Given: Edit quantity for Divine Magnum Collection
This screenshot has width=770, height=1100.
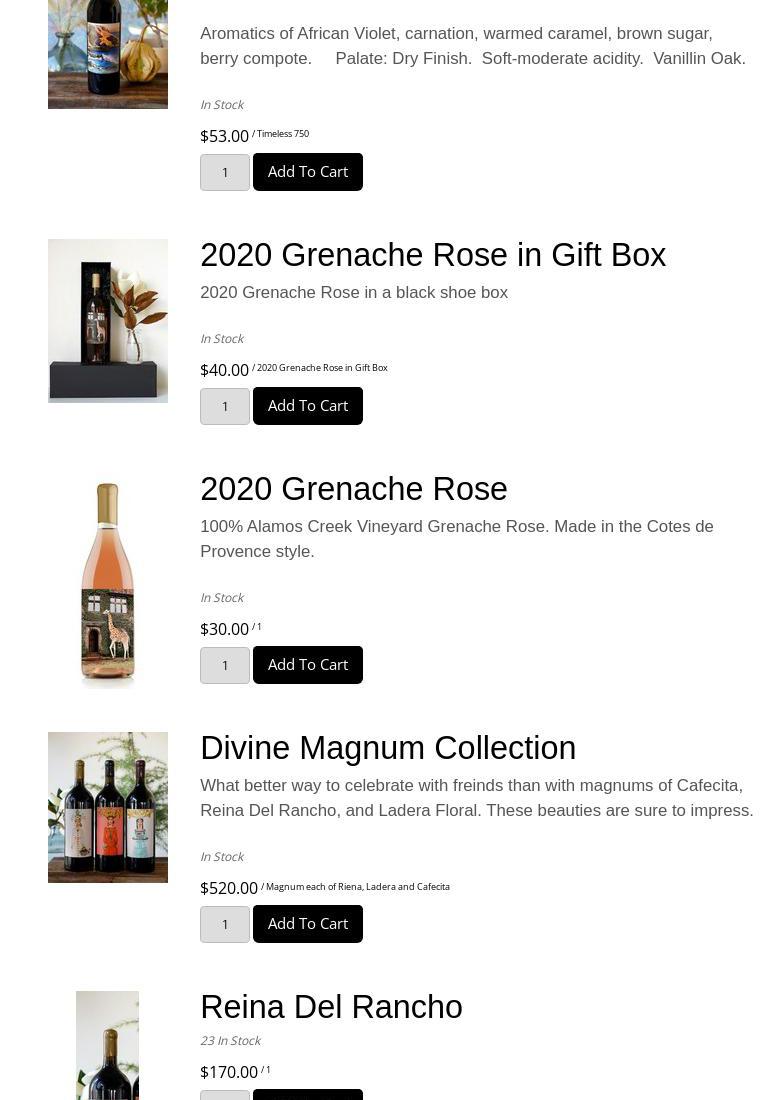Looking at the screenshot, I should click(225, 925).
